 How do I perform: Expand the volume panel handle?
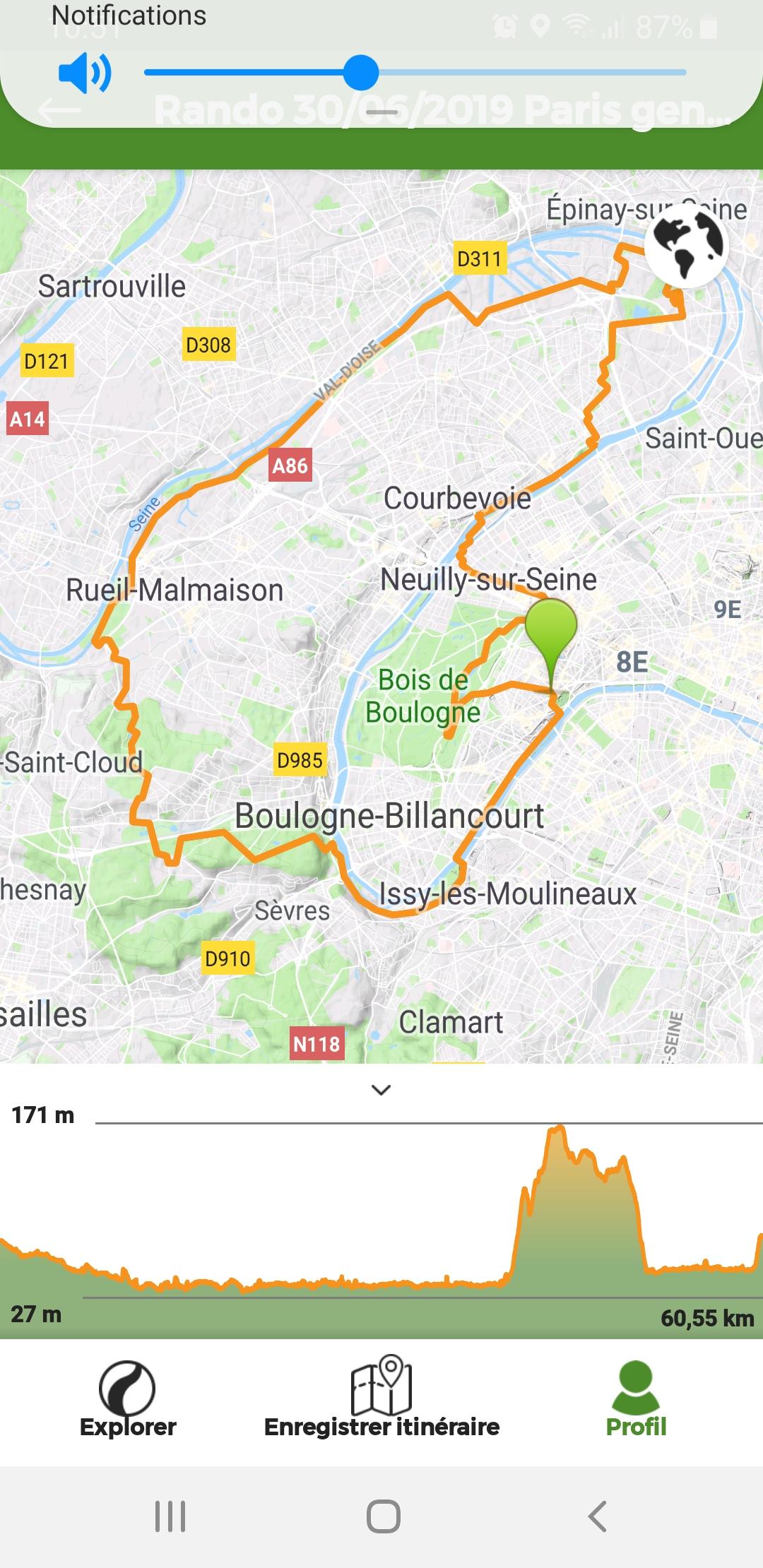tap(382, 112)
